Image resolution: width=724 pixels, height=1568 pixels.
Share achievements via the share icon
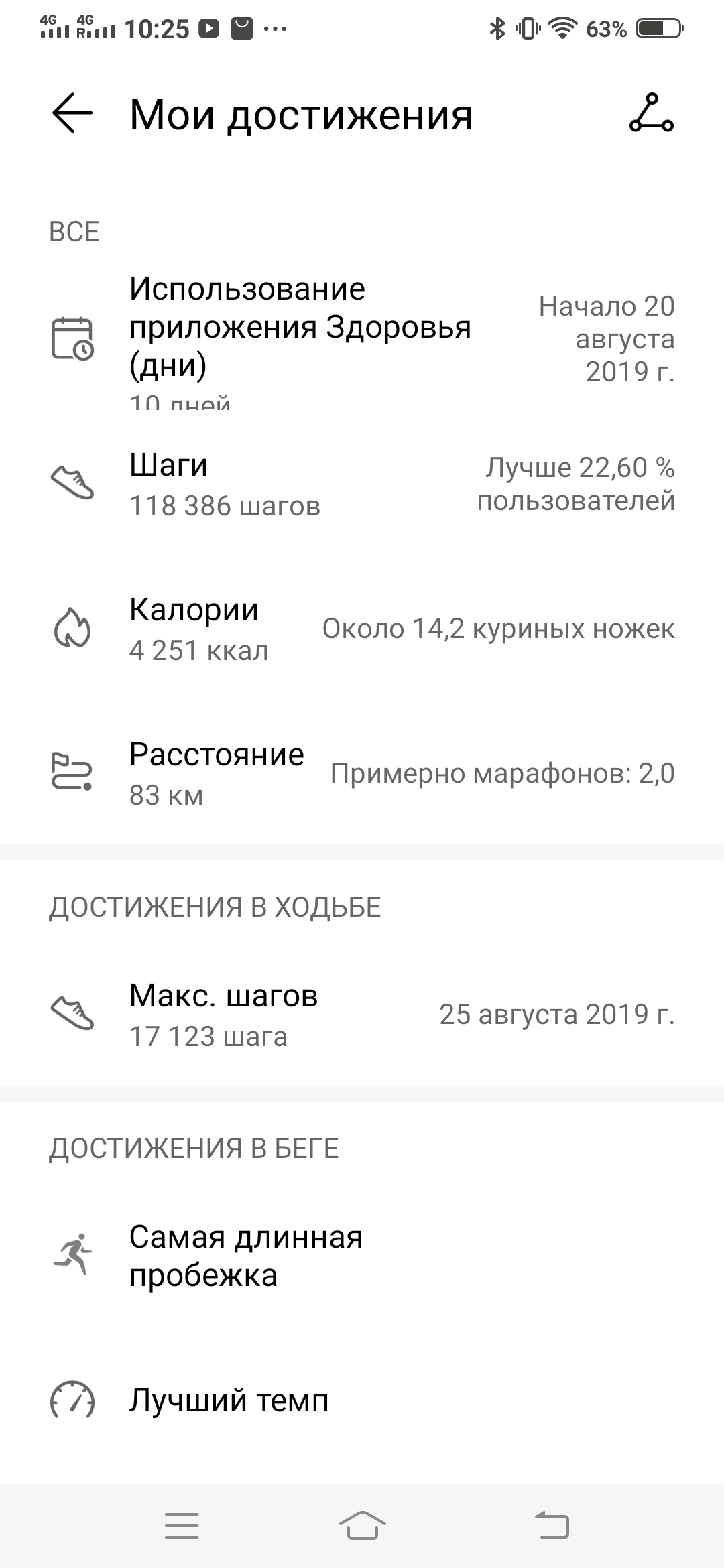651,114
